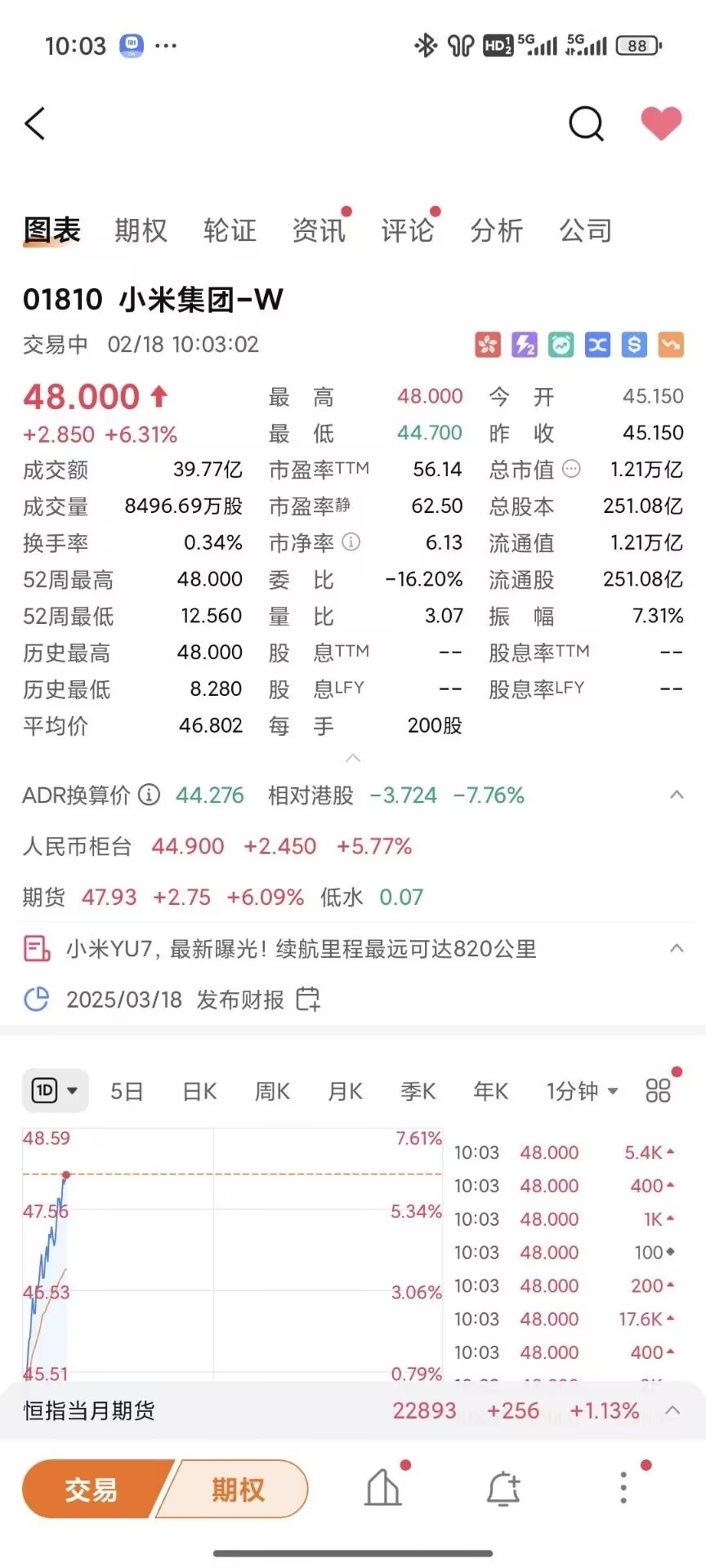Image resolution: width=706 pixels, height=1568 pixels.
Task: Switch chart to 日K
Action: 199,1091
